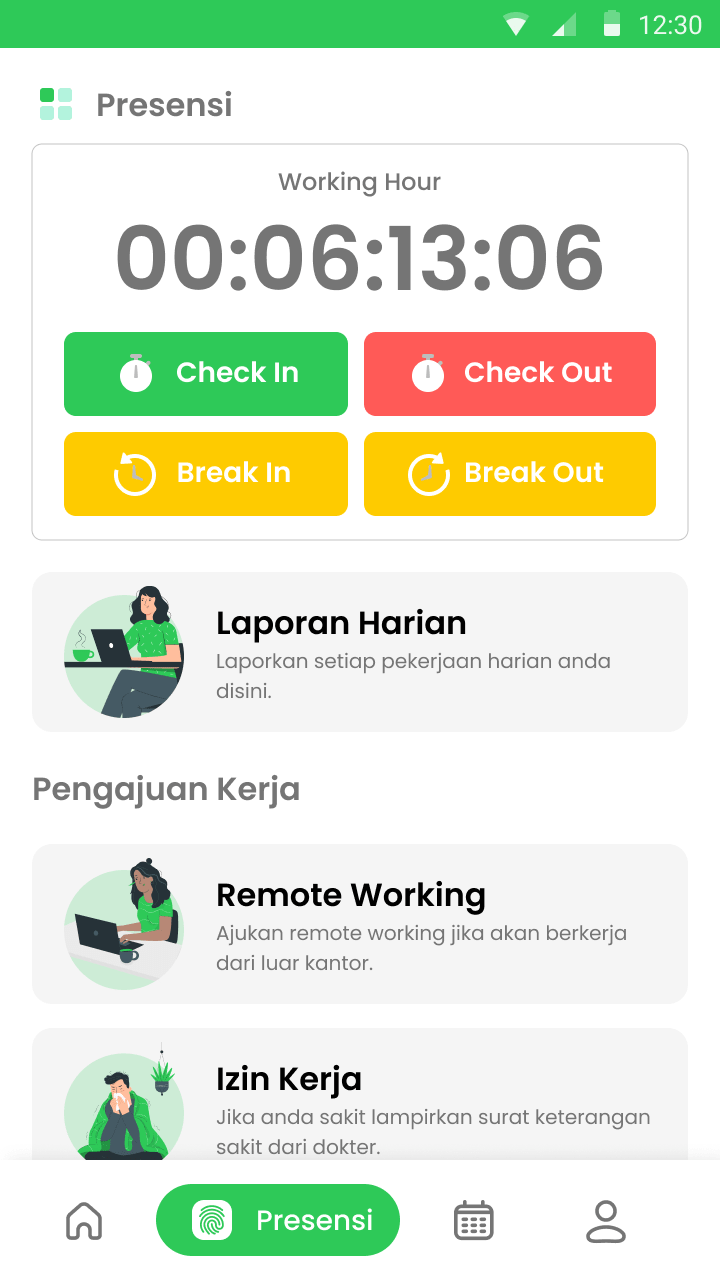Tap the green Check In button
Screen dimensions: 720x1280
(206, 374)
